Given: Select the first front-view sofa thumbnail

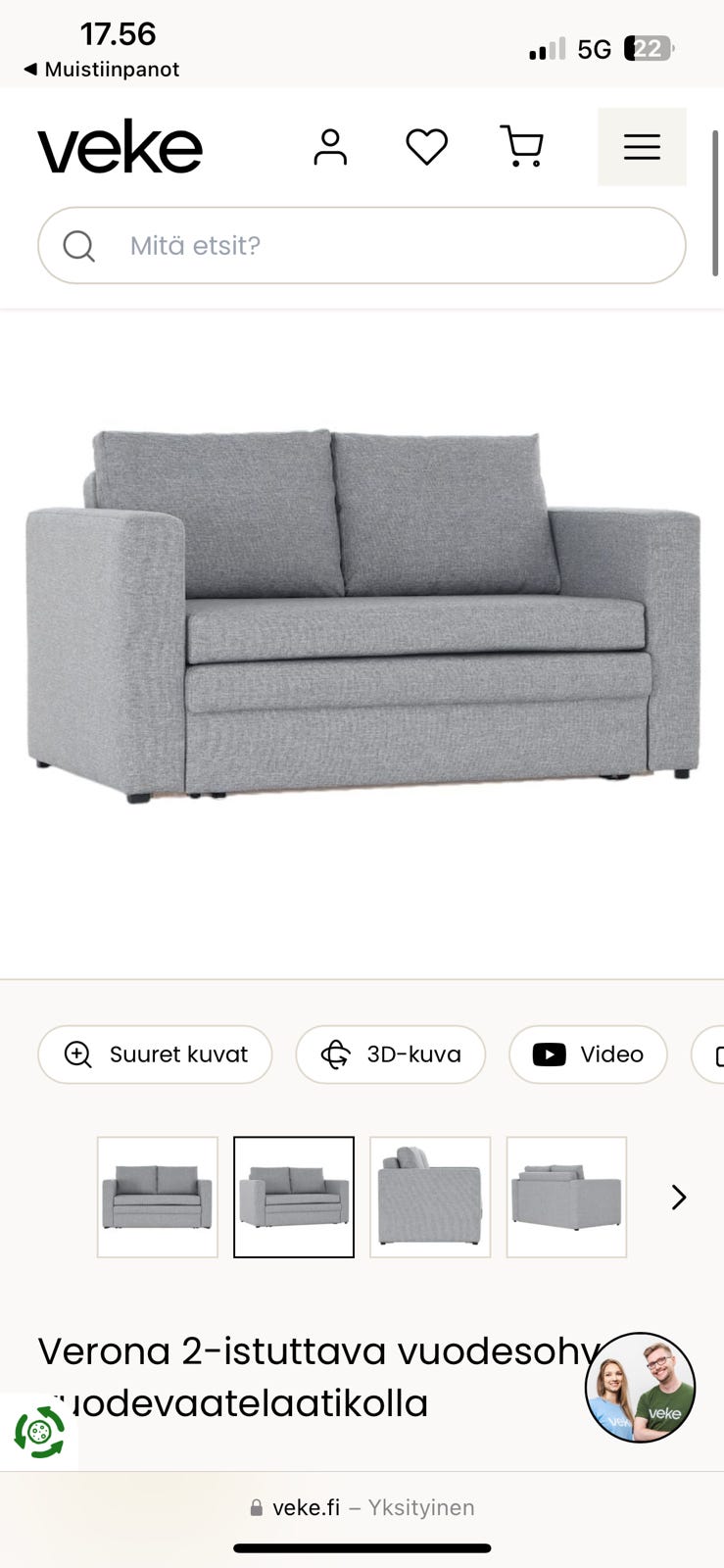Looking at the screenshot, I should [158, 1197].
